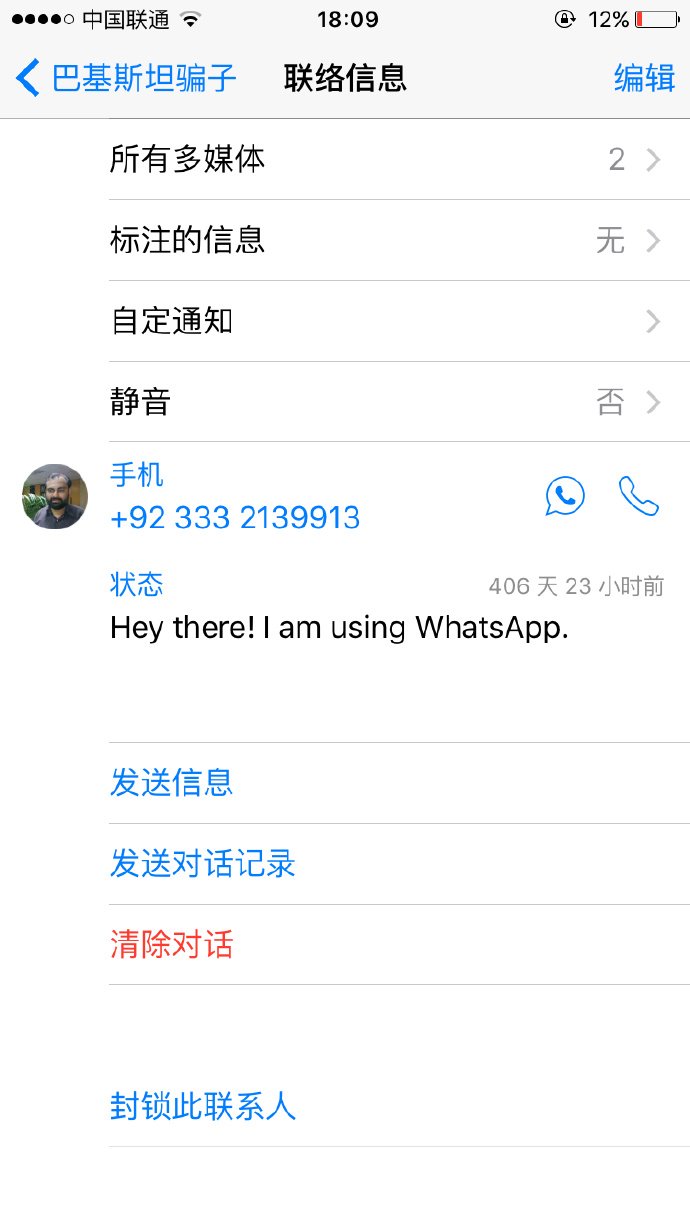Tap the WhatsApp chat bubble icon
This screenshot has height=1227, width=690.
pyautogui.click(x=565, y=496)
